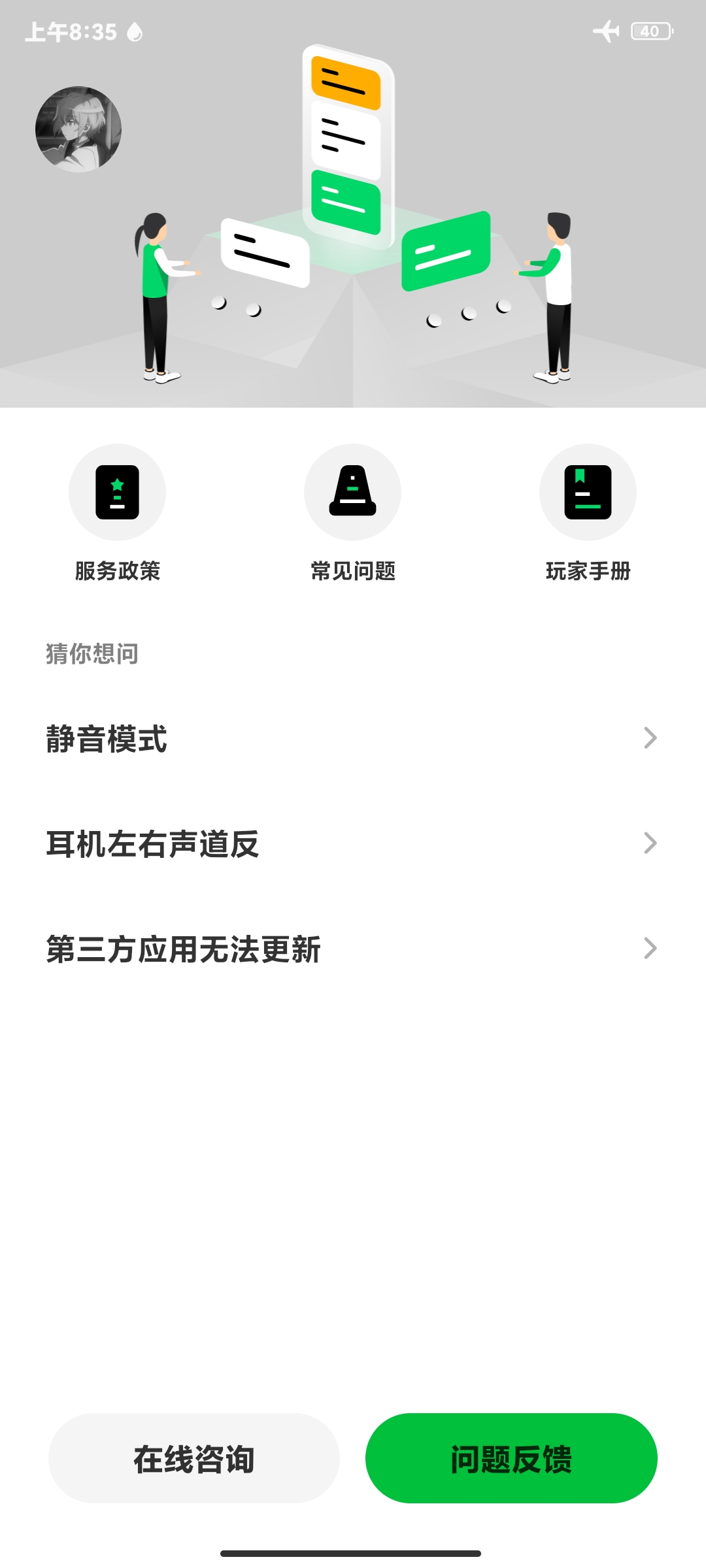This screenshot has height=1568, width=706.
Task: Open the 静音模式 question
Action: pyautogui.click(x=352, y=738)
